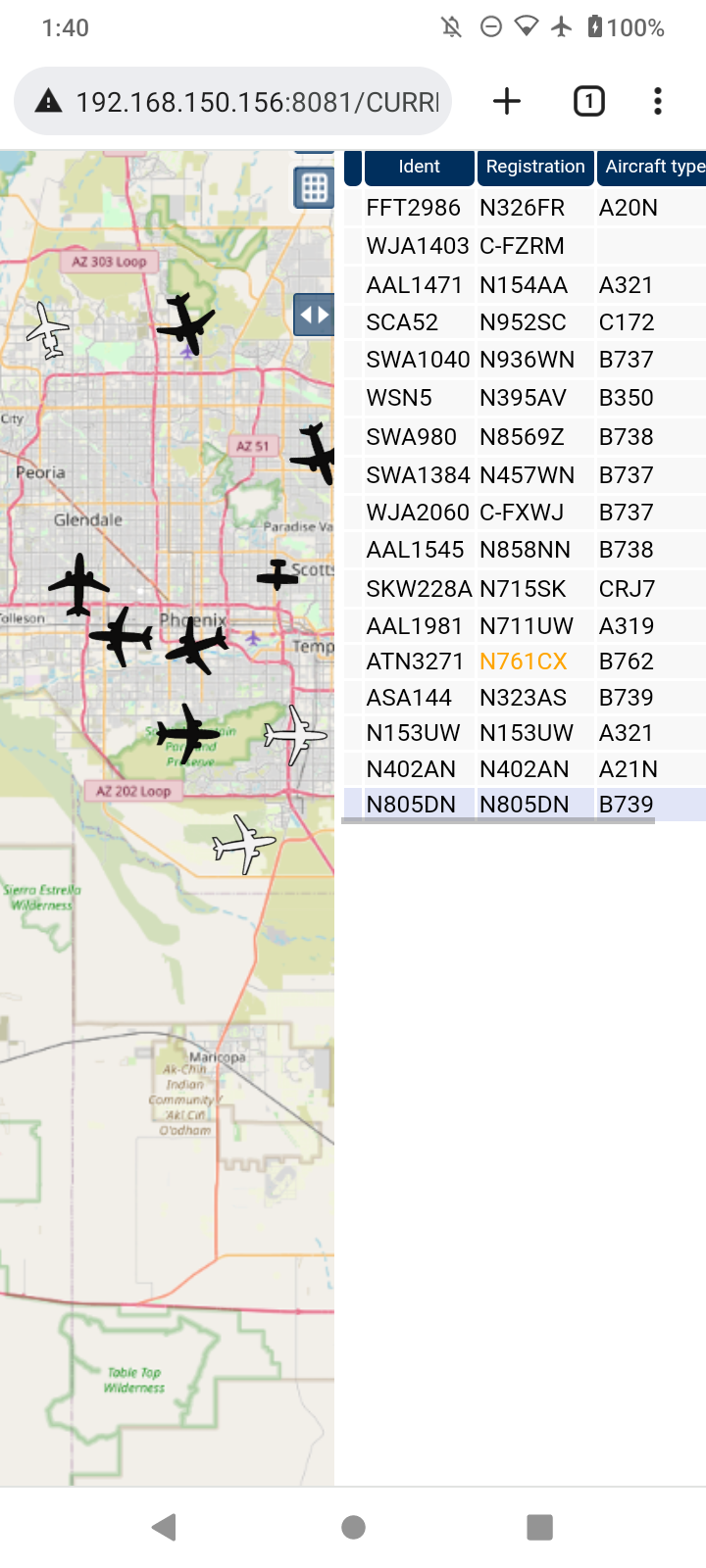Open the browser overflow menu
706x1568 pixels.
point(658,101)
